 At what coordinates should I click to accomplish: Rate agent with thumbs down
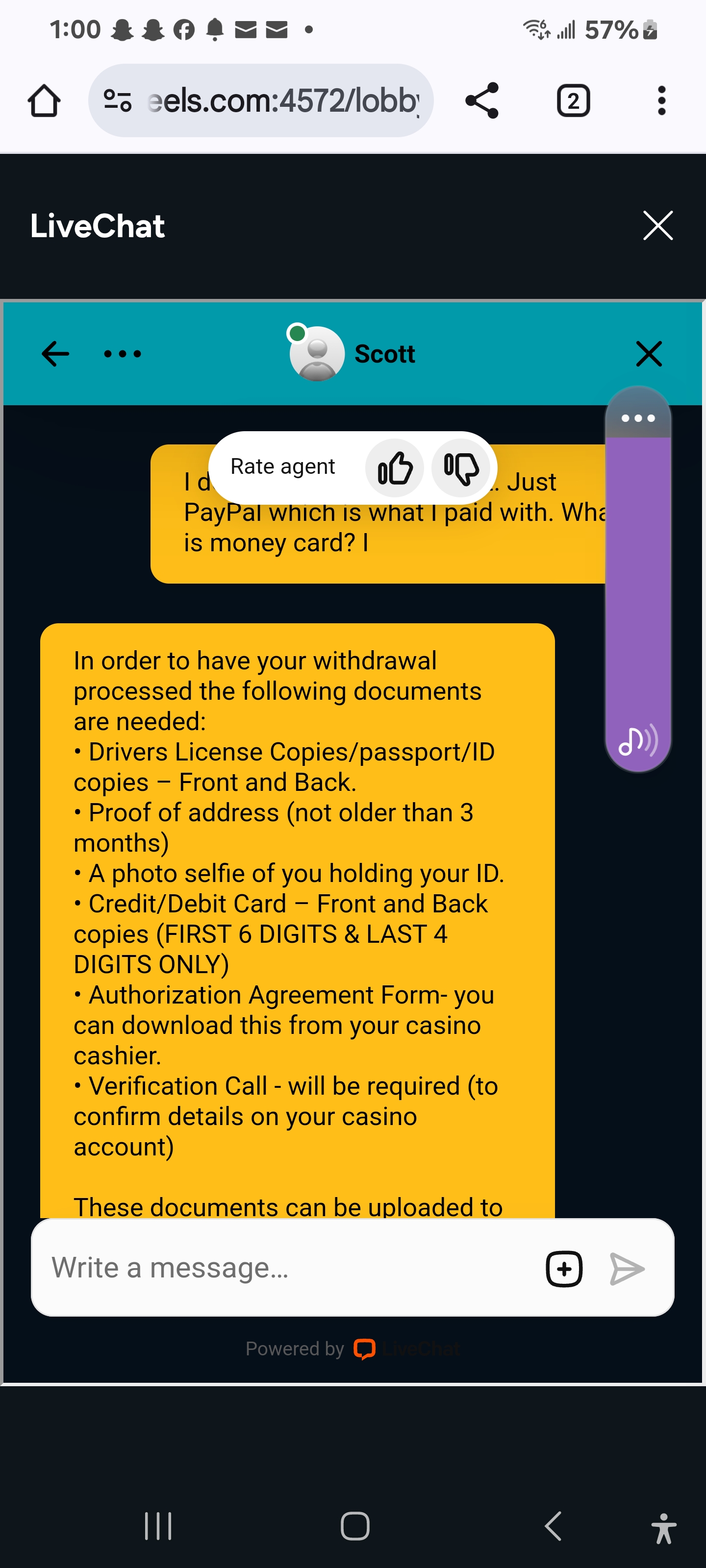tap(461, 468)
